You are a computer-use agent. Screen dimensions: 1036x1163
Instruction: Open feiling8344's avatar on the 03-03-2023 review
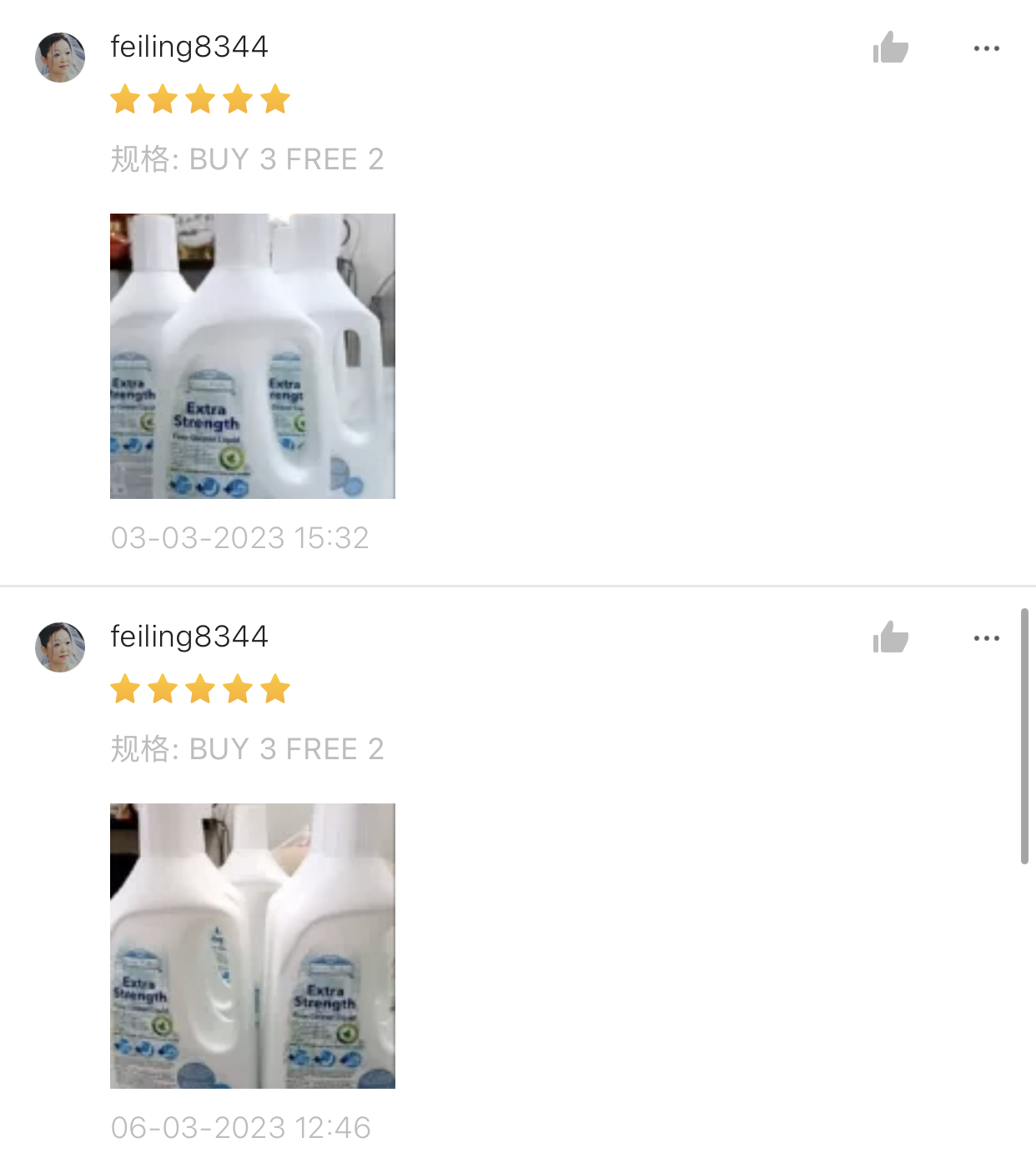coord(60,58)
